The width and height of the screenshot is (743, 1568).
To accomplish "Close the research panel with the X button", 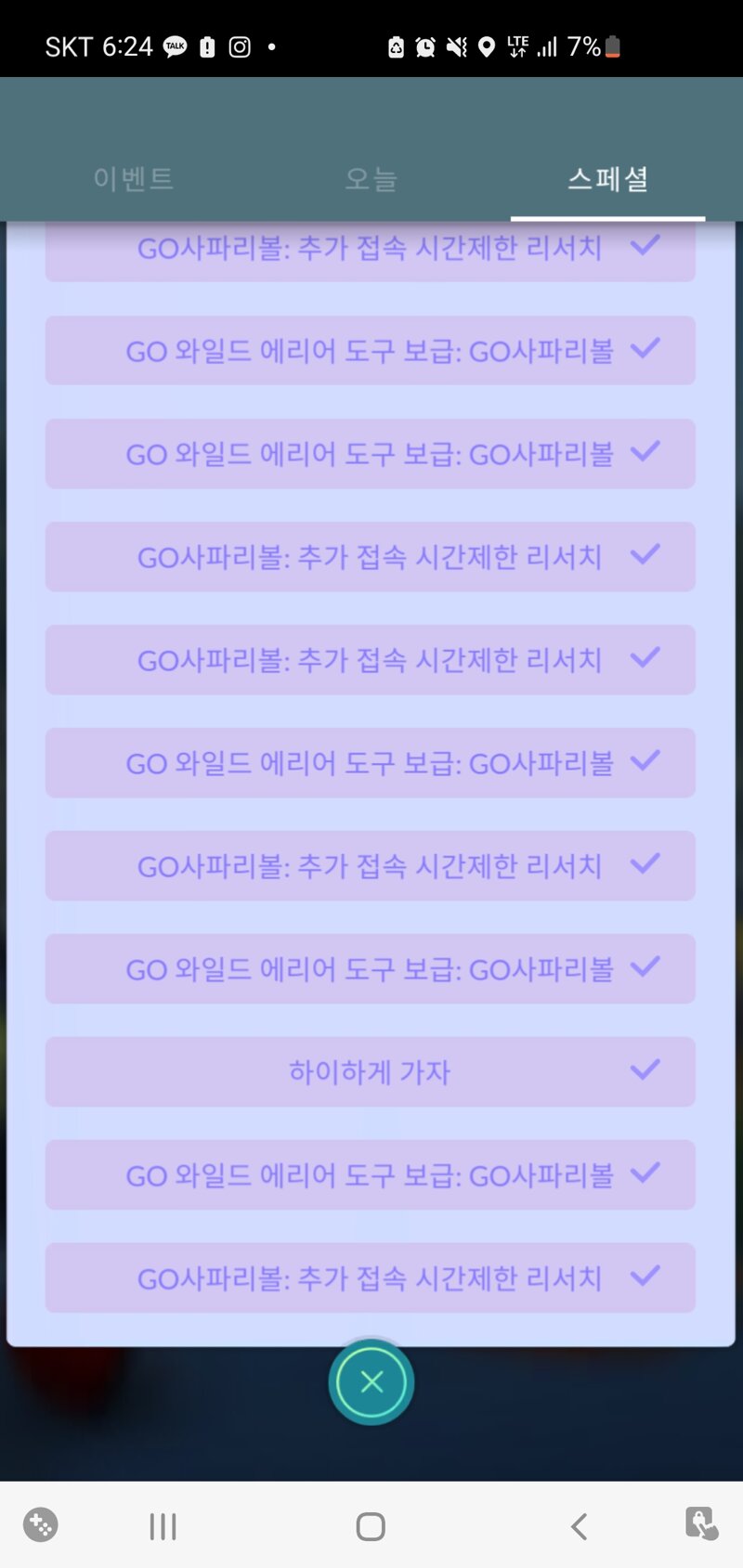I will click(x=371, y=1382).
